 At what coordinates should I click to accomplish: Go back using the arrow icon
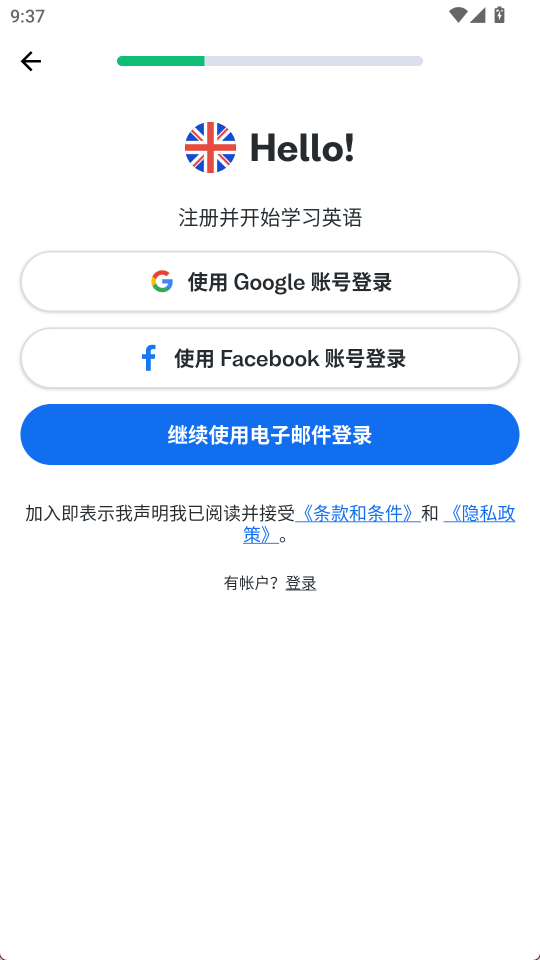click(31, 61)
